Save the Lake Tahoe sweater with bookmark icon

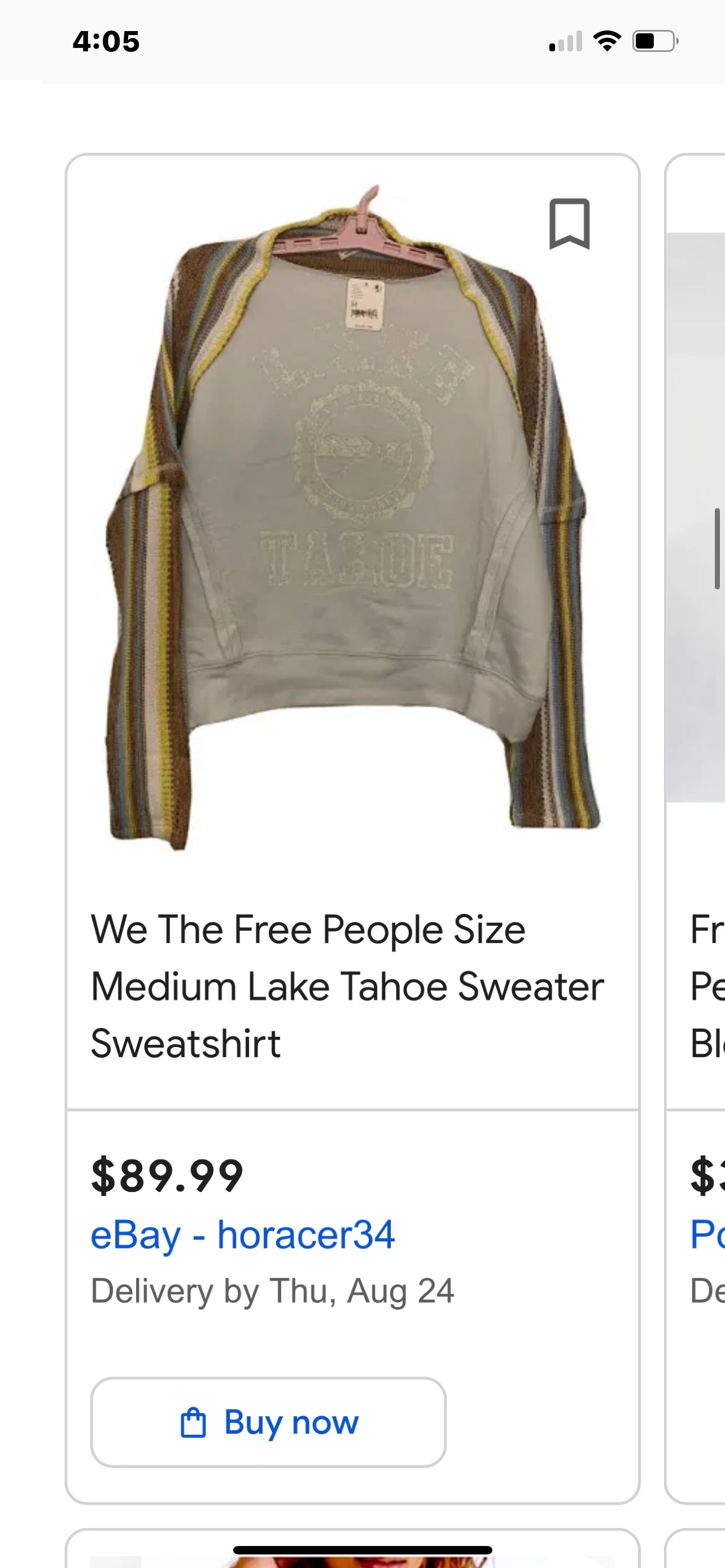point(569,224)
